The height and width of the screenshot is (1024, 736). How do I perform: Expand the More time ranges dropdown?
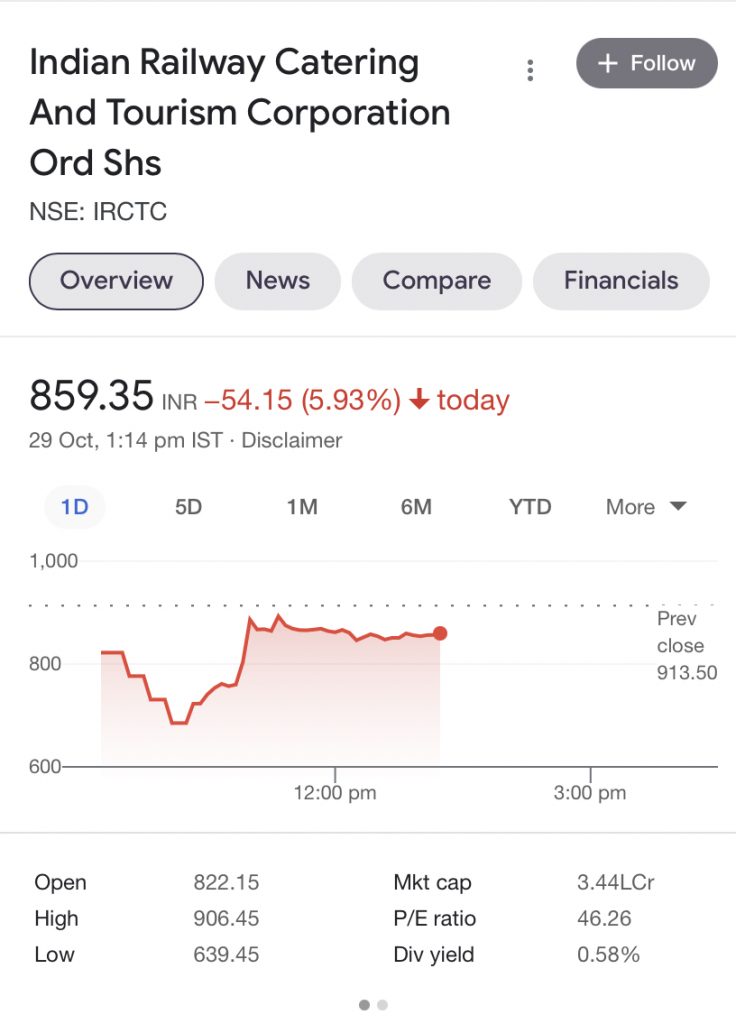(x=646, y=507)
